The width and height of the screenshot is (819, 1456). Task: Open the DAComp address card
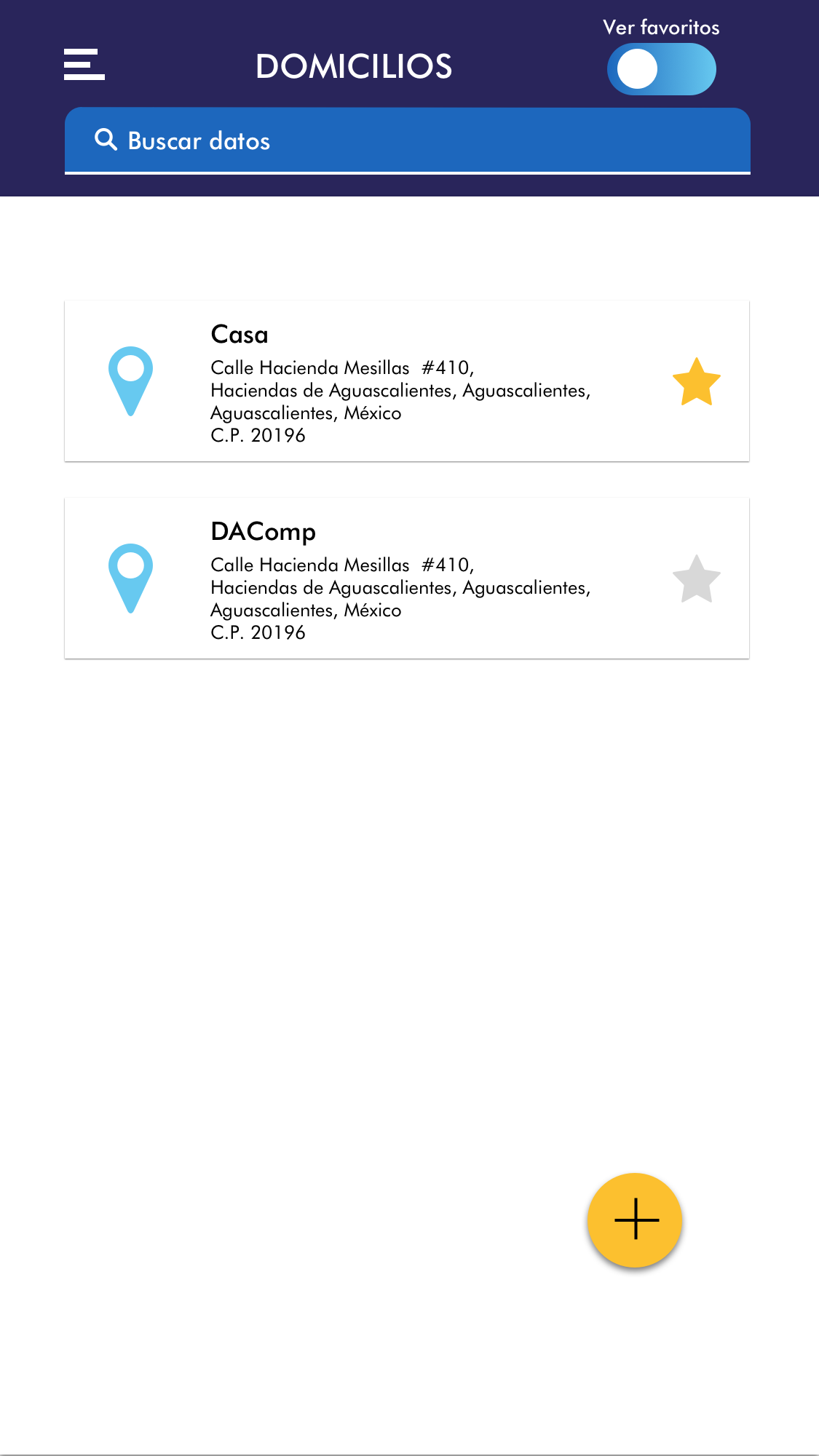point(400,578)
